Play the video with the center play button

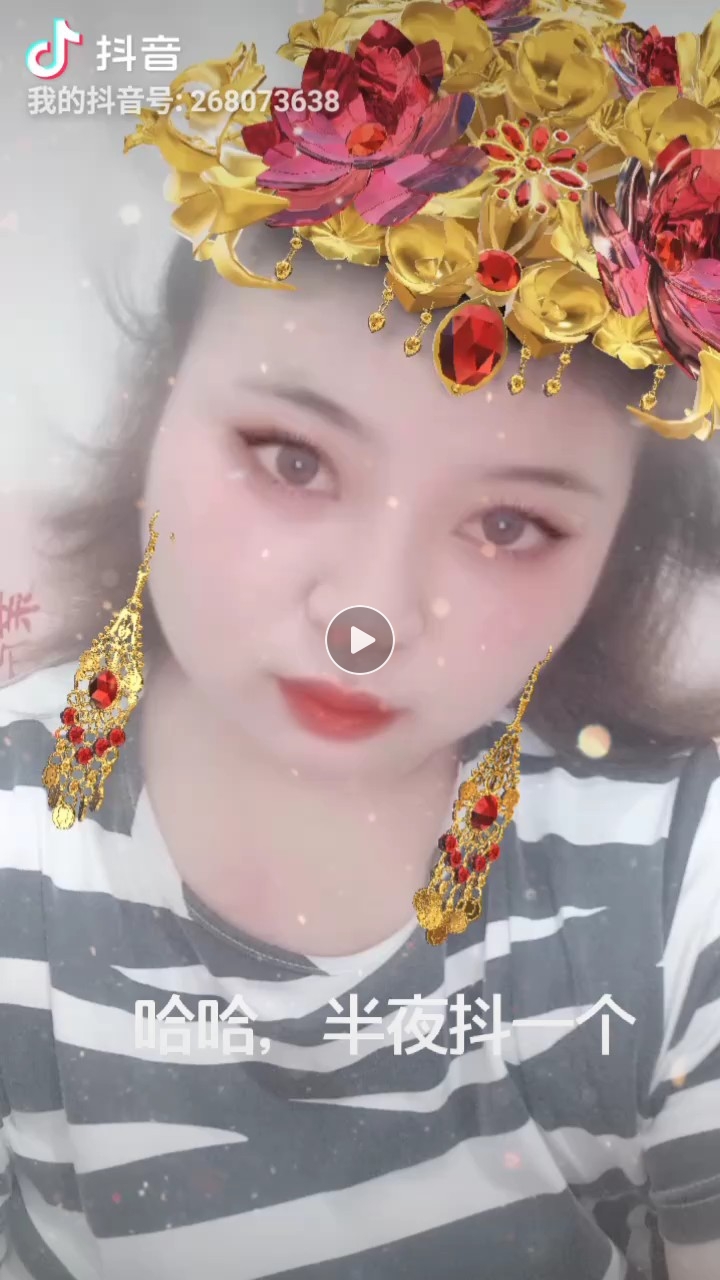tap(360, 640)
